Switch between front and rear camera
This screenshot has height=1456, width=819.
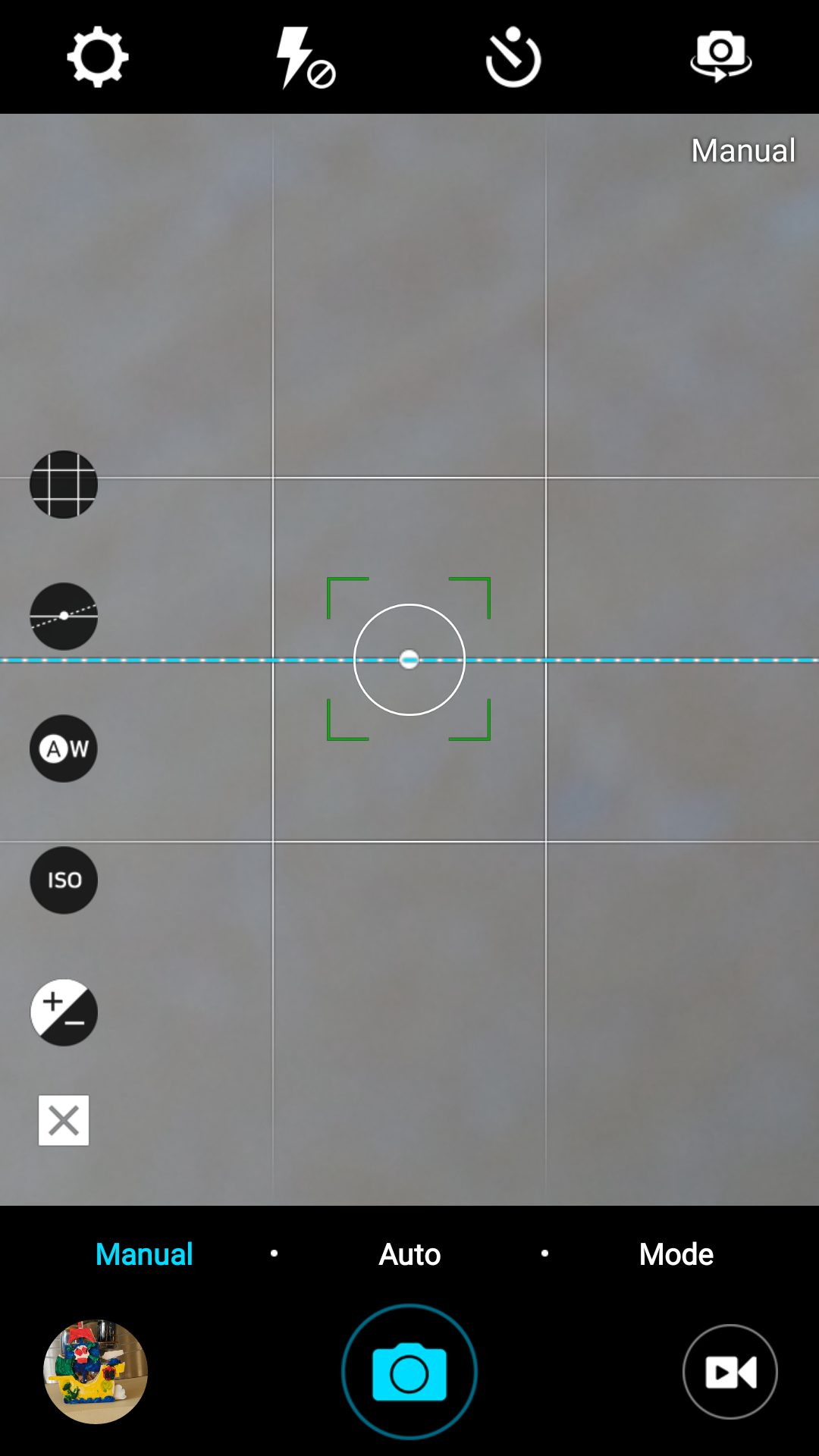(x=720, y=56)
